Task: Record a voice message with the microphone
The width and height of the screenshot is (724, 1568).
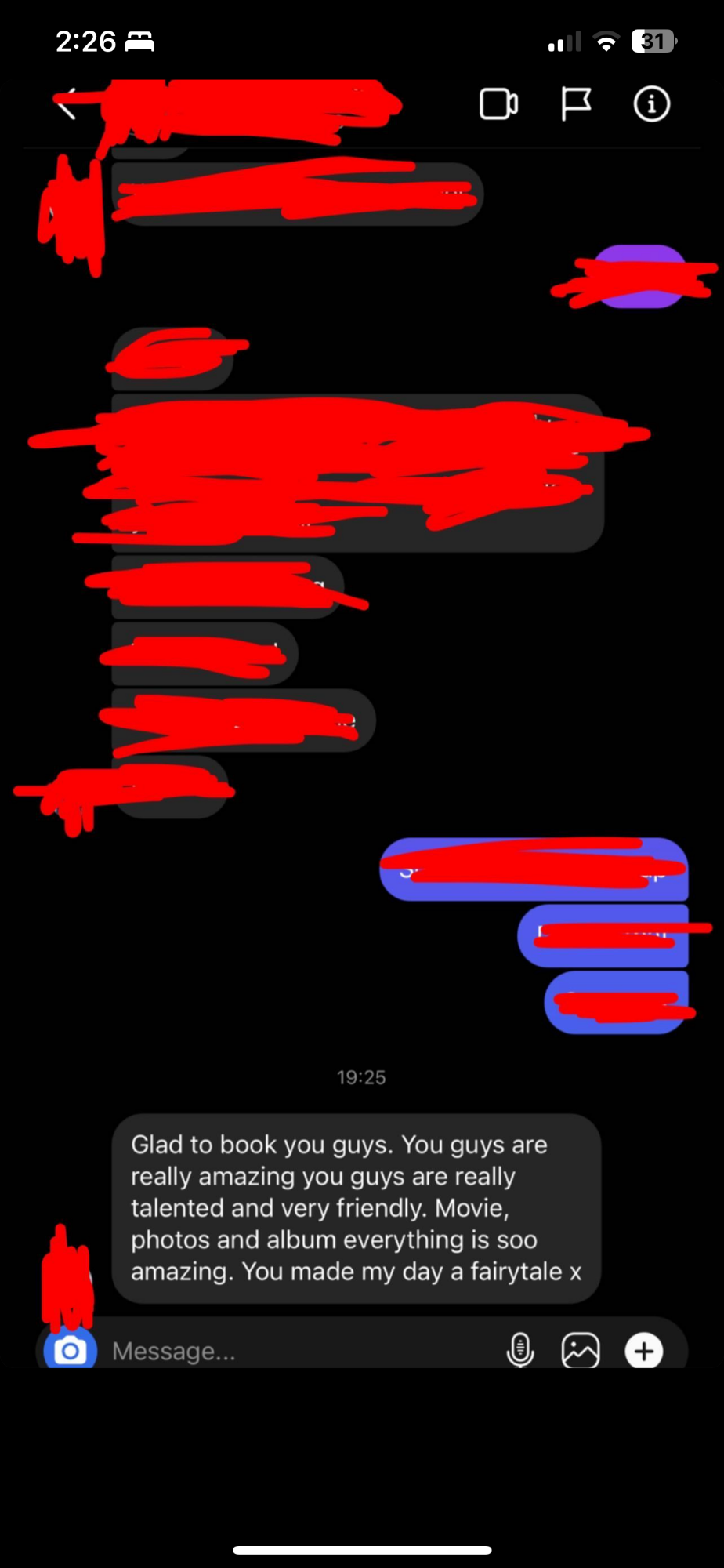Action: (x=520, y=1350)
